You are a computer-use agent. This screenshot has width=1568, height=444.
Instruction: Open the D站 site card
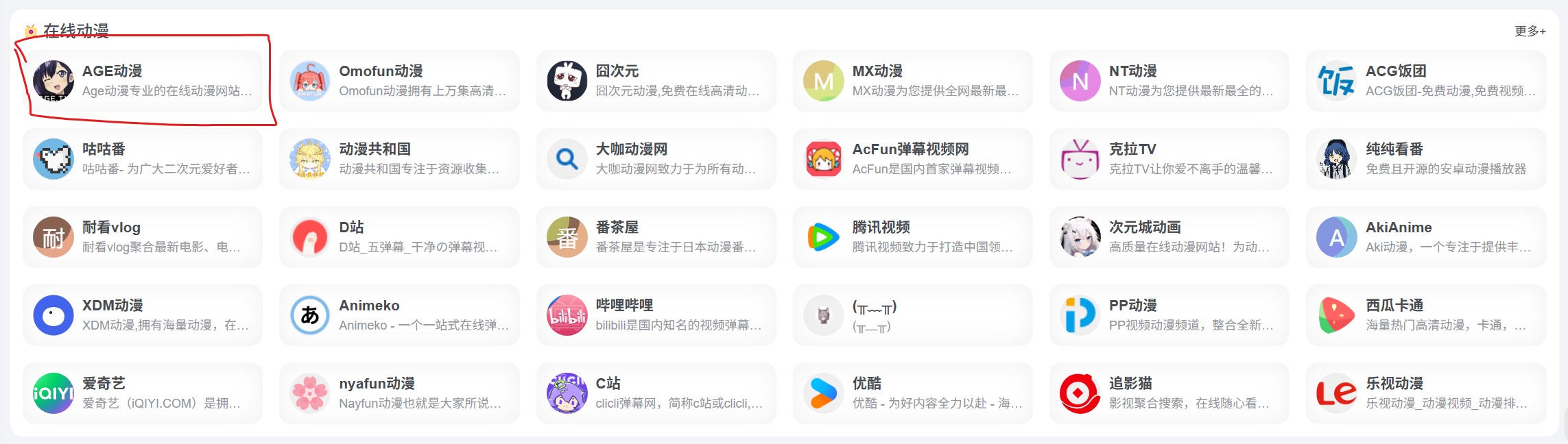tap(399, 237)
